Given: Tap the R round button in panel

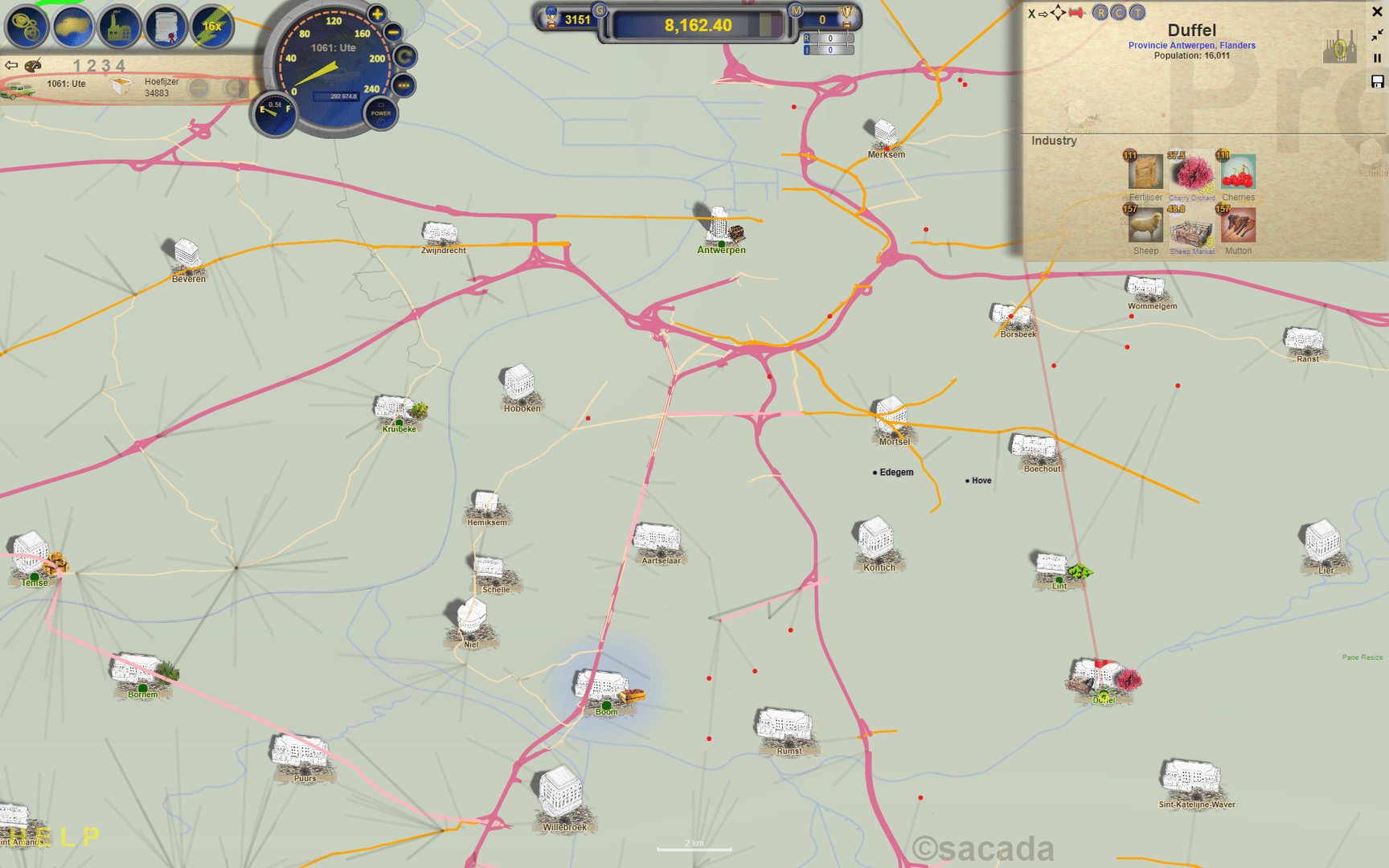Looking at the screenshot, I should coord(1100,13).
